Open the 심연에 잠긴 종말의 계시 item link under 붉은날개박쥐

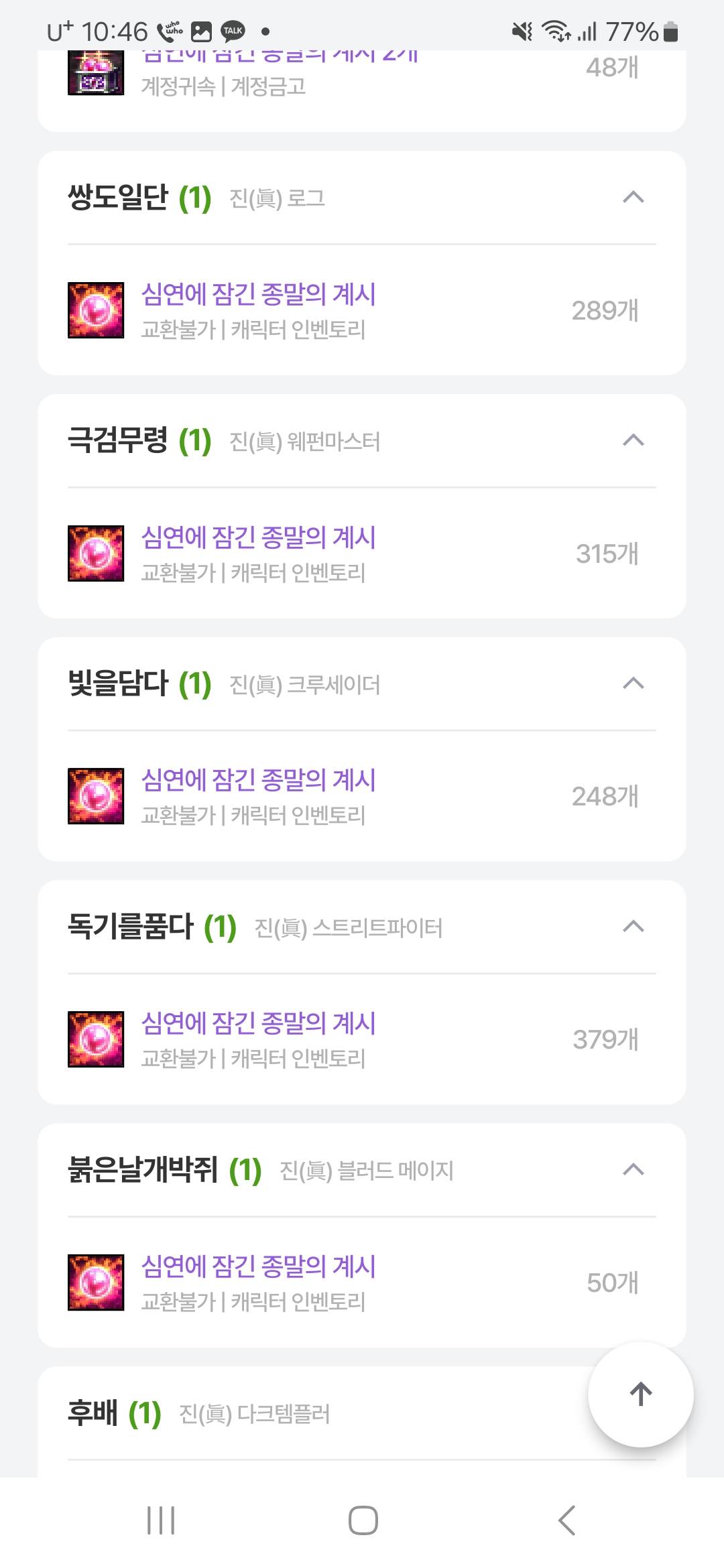point(258,1267)
